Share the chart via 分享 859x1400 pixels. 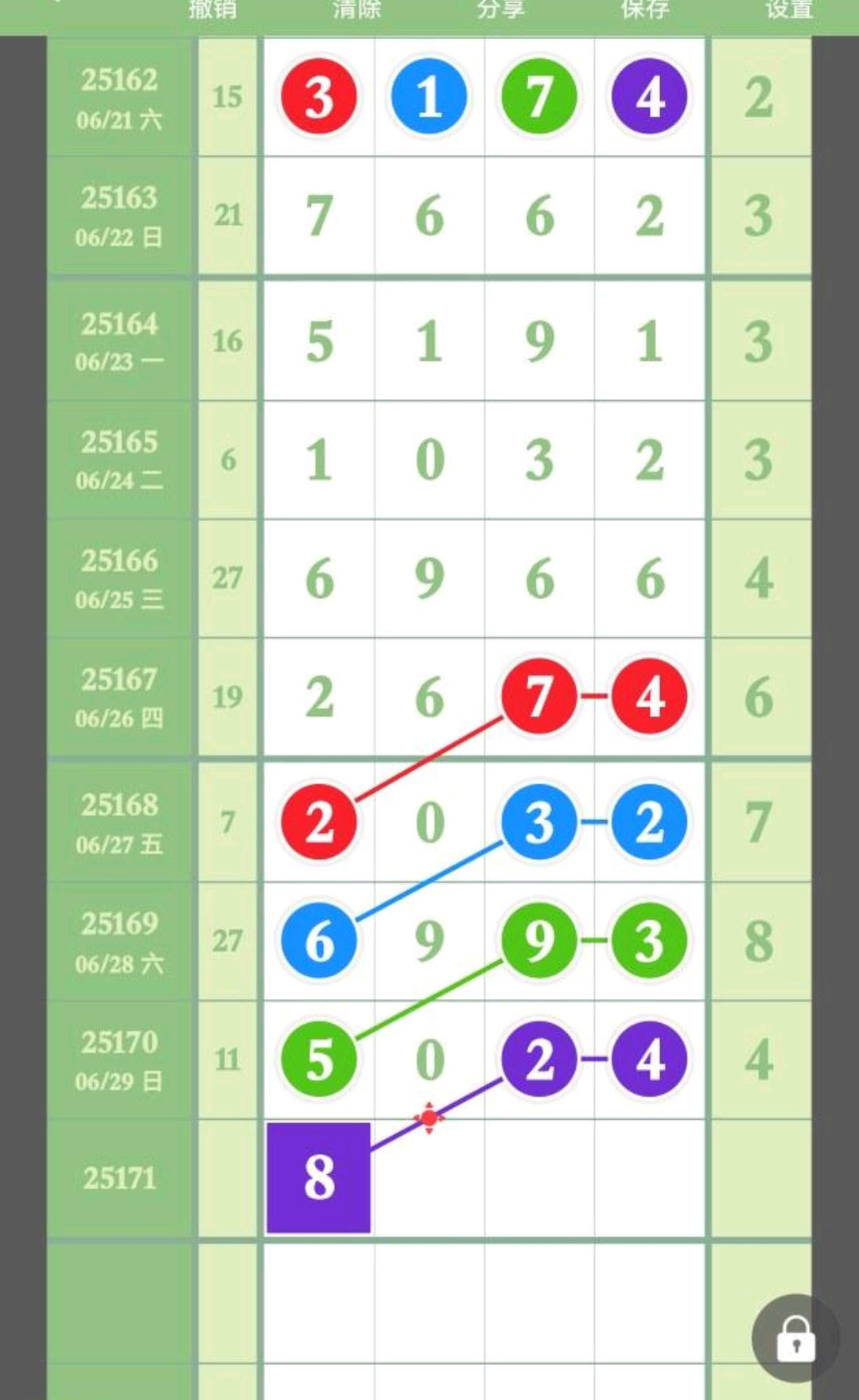pos(501,9)
